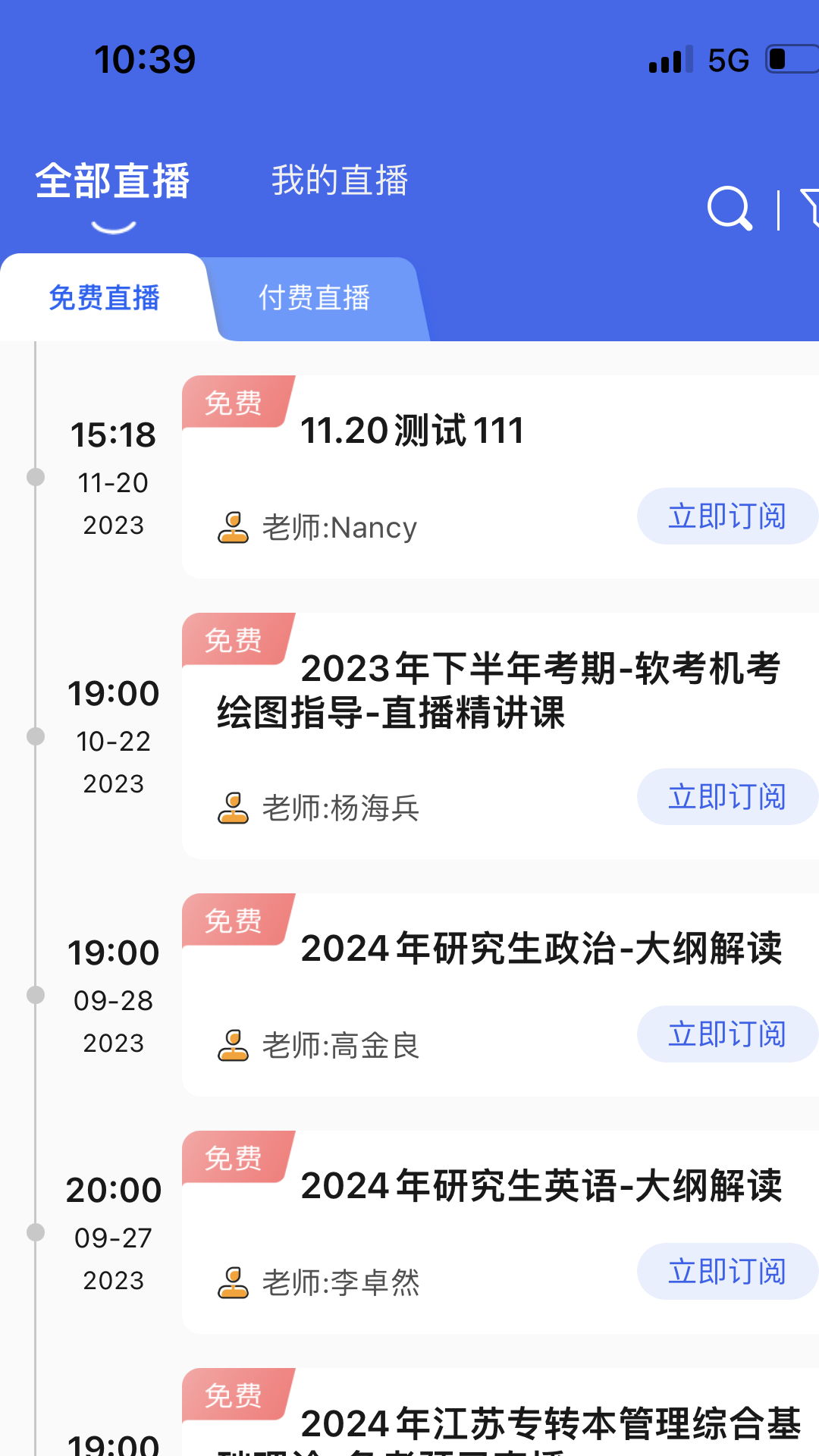Screen dimensions: 819x1456
Task: Switch to the 我的直播 tab
Action: (340, 180)
